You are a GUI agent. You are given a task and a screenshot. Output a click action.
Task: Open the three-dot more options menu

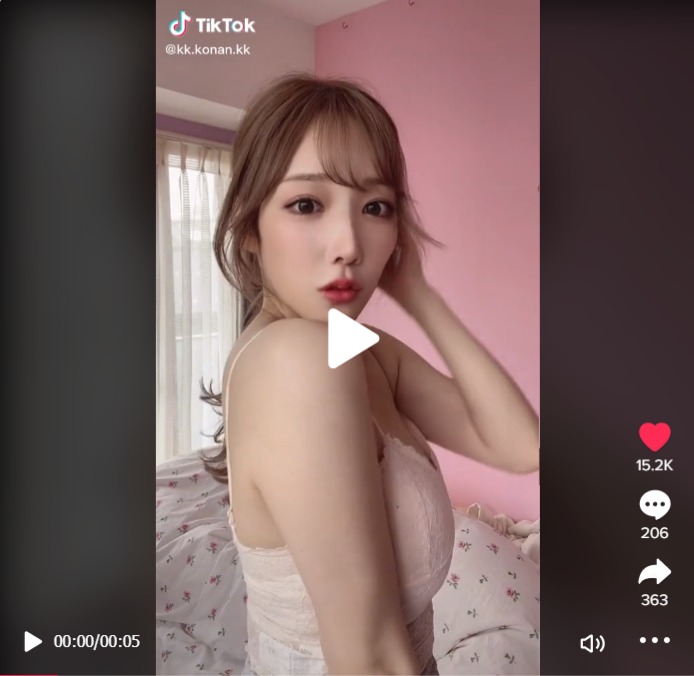click(x=655, y=641)
